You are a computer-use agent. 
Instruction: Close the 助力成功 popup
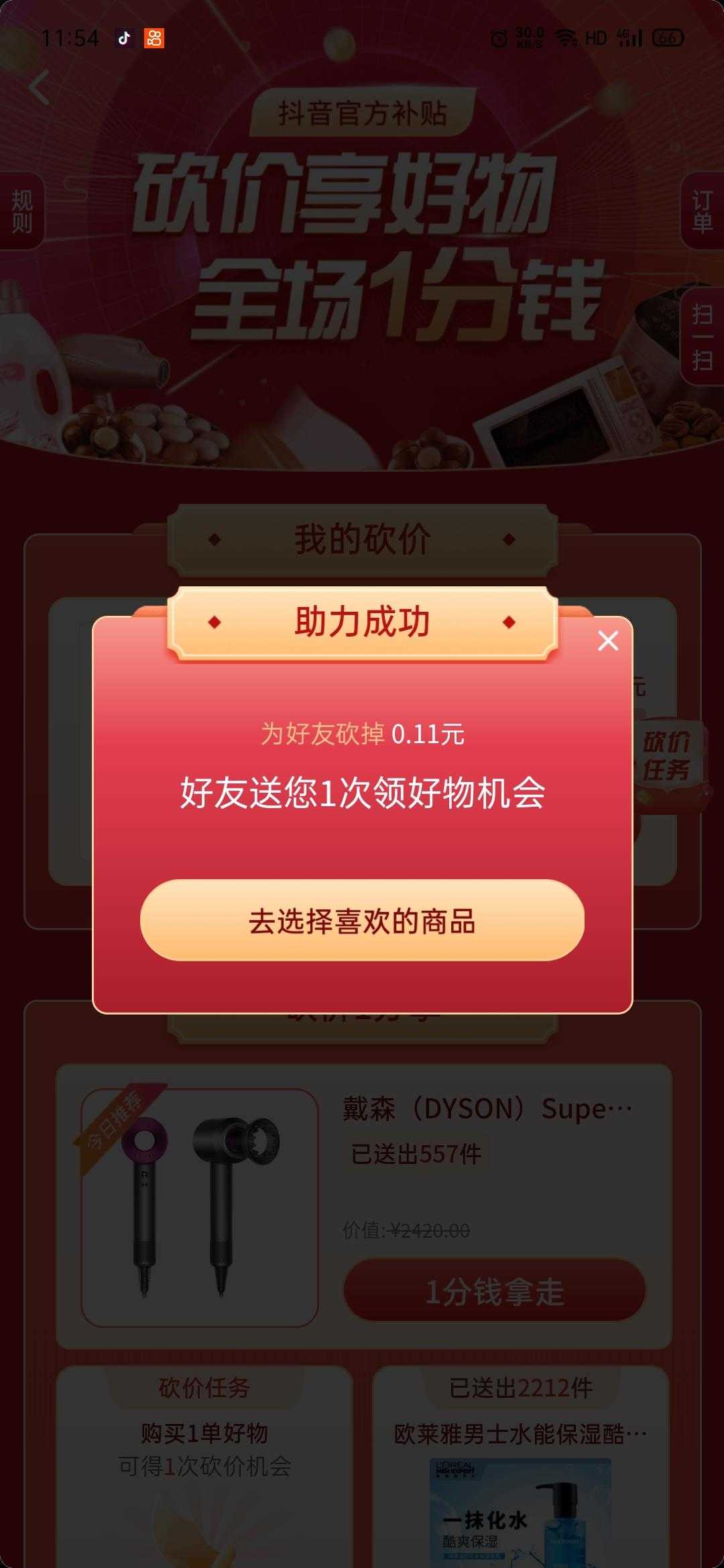(608, 641)
